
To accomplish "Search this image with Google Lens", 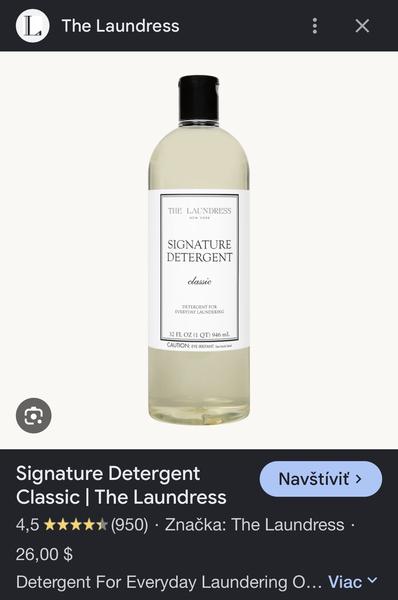I will [x=34, y=416].
